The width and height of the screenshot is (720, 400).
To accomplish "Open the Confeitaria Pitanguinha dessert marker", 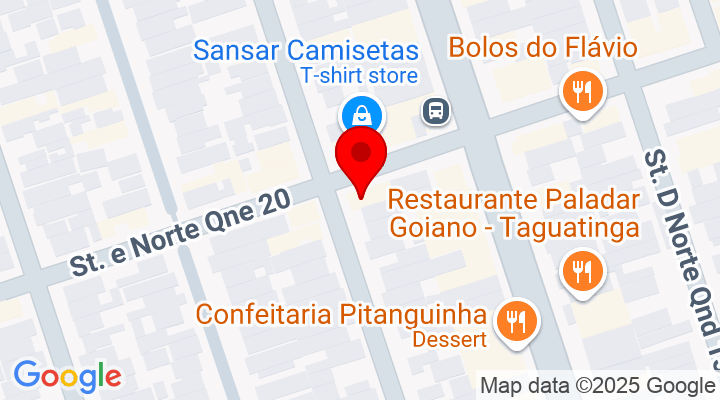I will pyautogui.click(x=517, y=321).
